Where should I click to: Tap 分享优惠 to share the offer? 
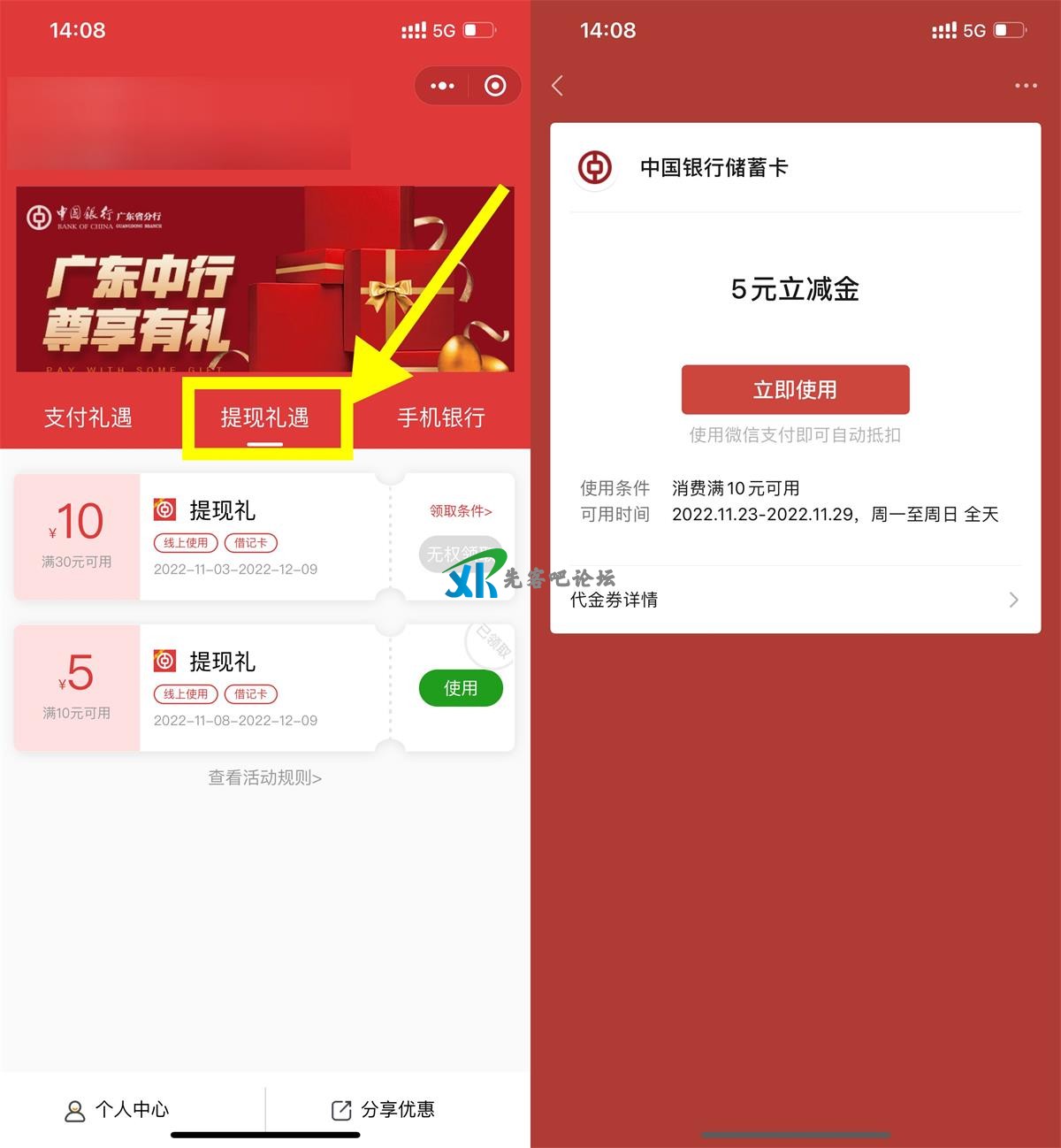pos(384,1109)
